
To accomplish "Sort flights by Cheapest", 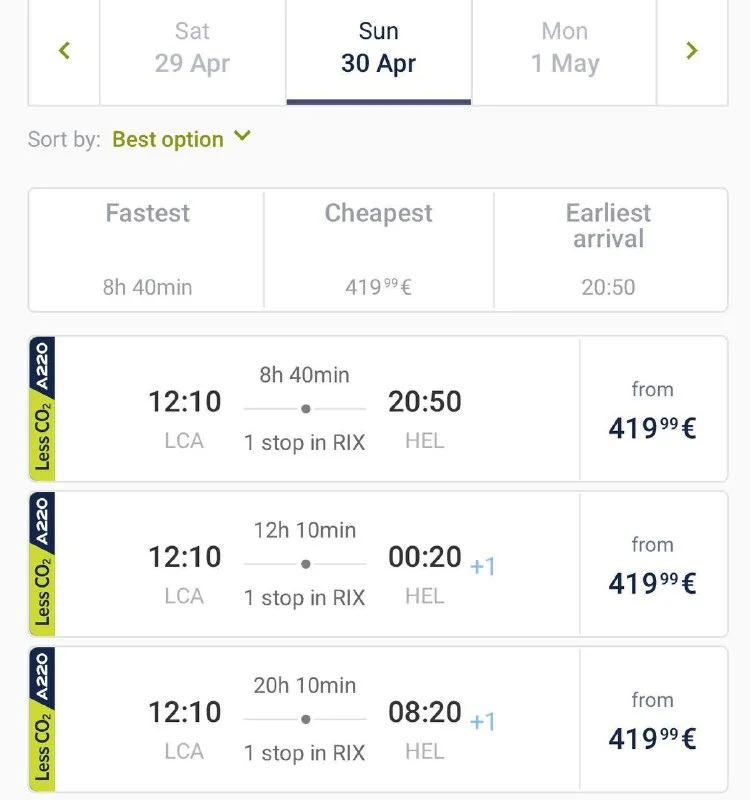I will click(378, 250).
